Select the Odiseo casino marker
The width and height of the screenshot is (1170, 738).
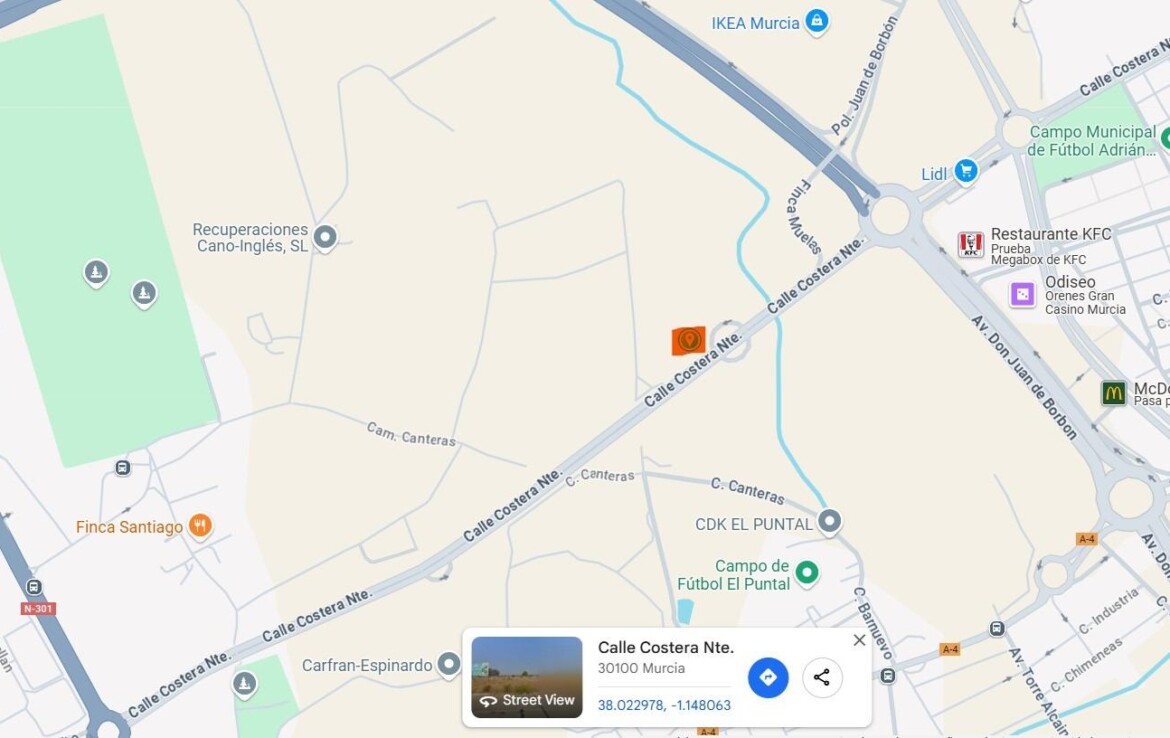1022,294
